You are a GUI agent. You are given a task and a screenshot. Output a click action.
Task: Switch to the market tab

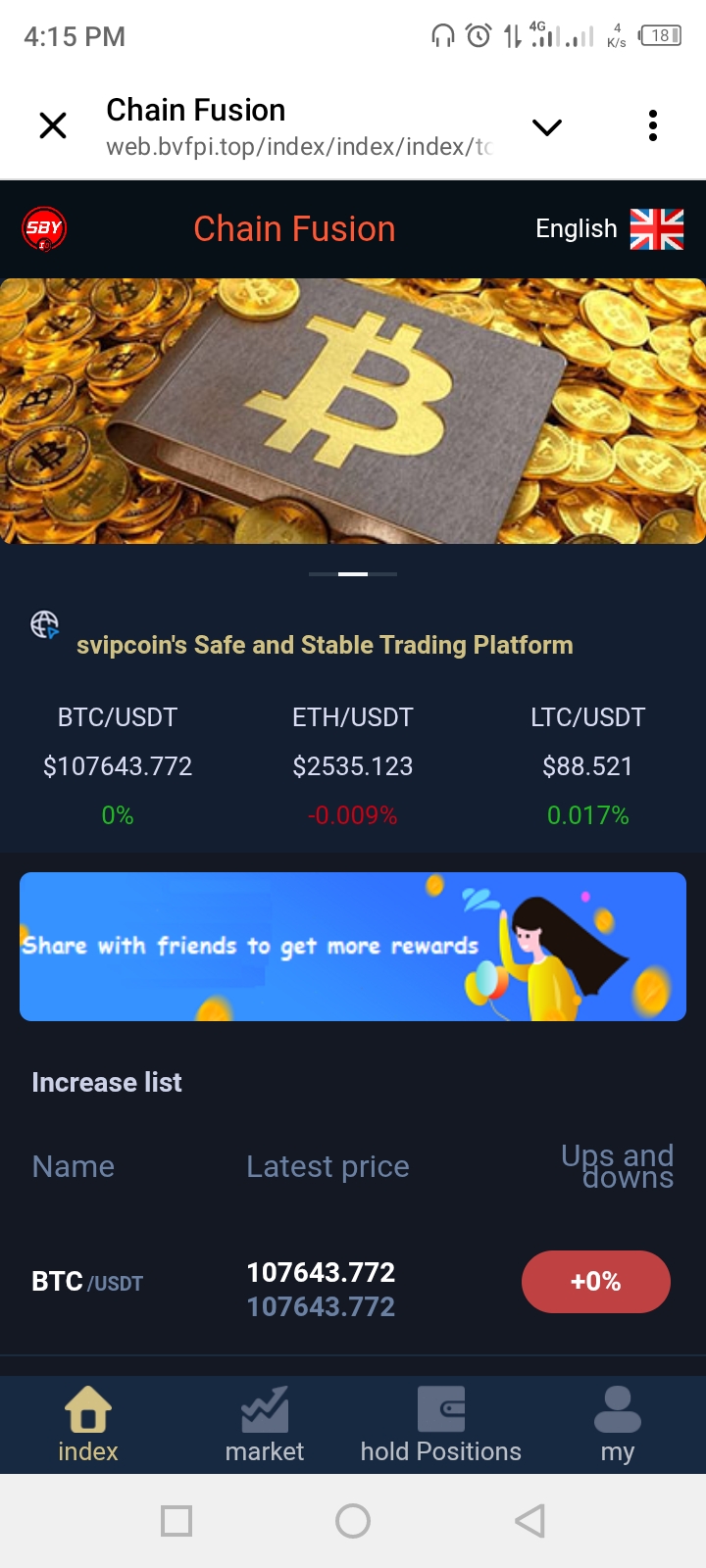click(265, 1426)
